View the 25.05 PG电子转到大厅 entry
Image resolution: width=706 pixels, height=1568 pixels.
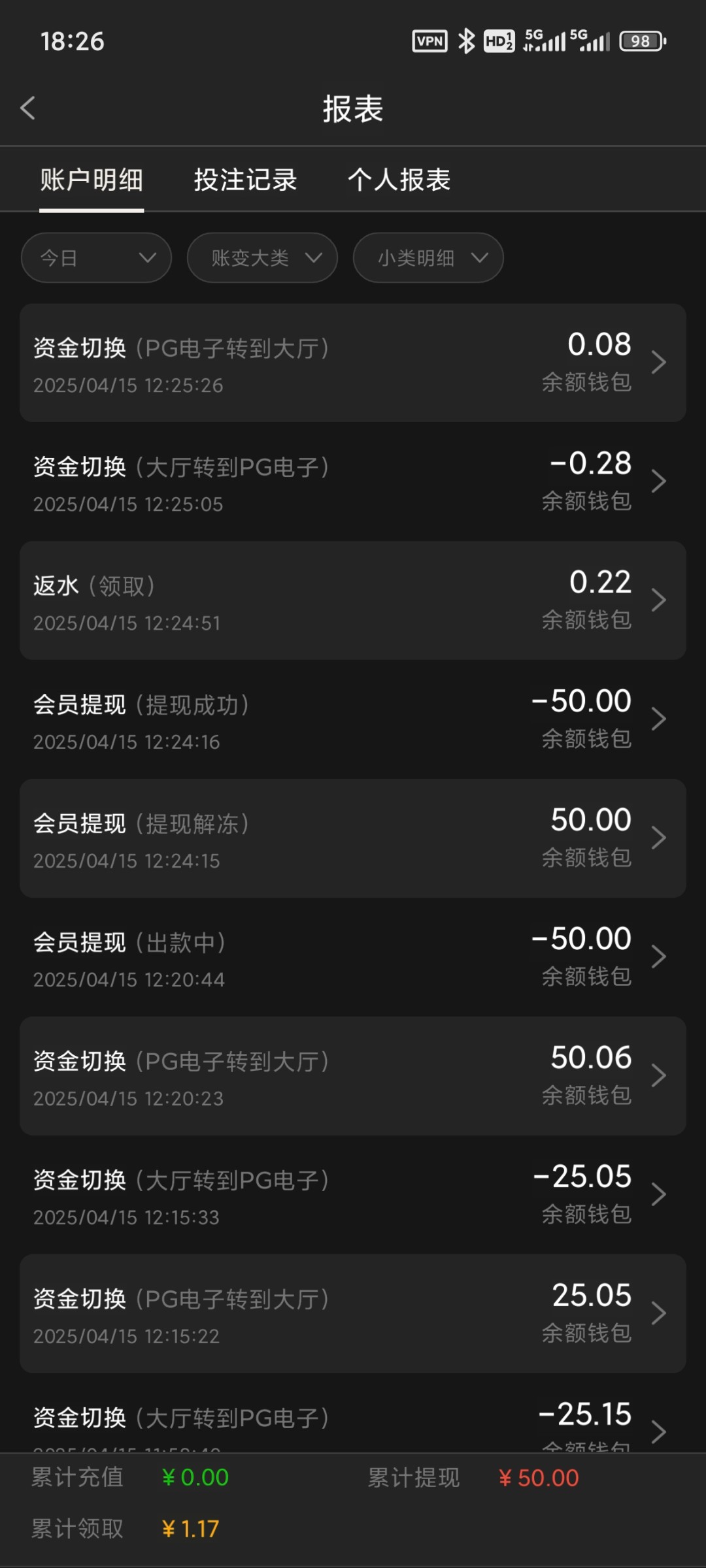(353, 1314)
